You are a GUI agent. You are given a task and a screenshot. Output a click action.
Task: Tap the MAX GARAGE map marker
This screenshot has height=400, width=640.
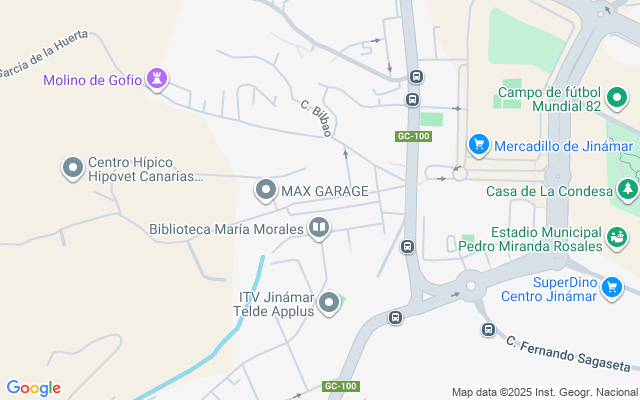266,189
